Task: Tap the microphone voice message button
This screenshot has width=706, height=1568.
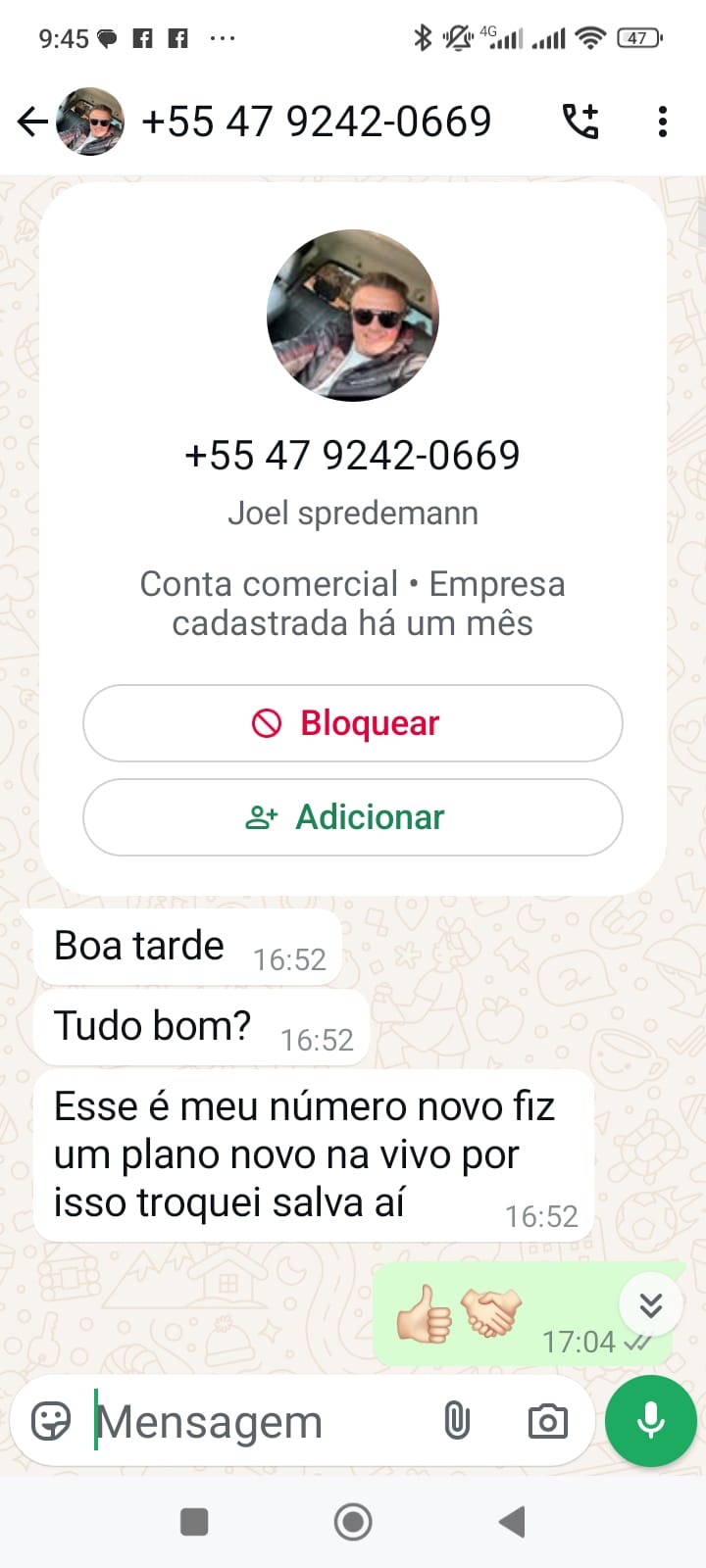Action: coord(651,1421)
